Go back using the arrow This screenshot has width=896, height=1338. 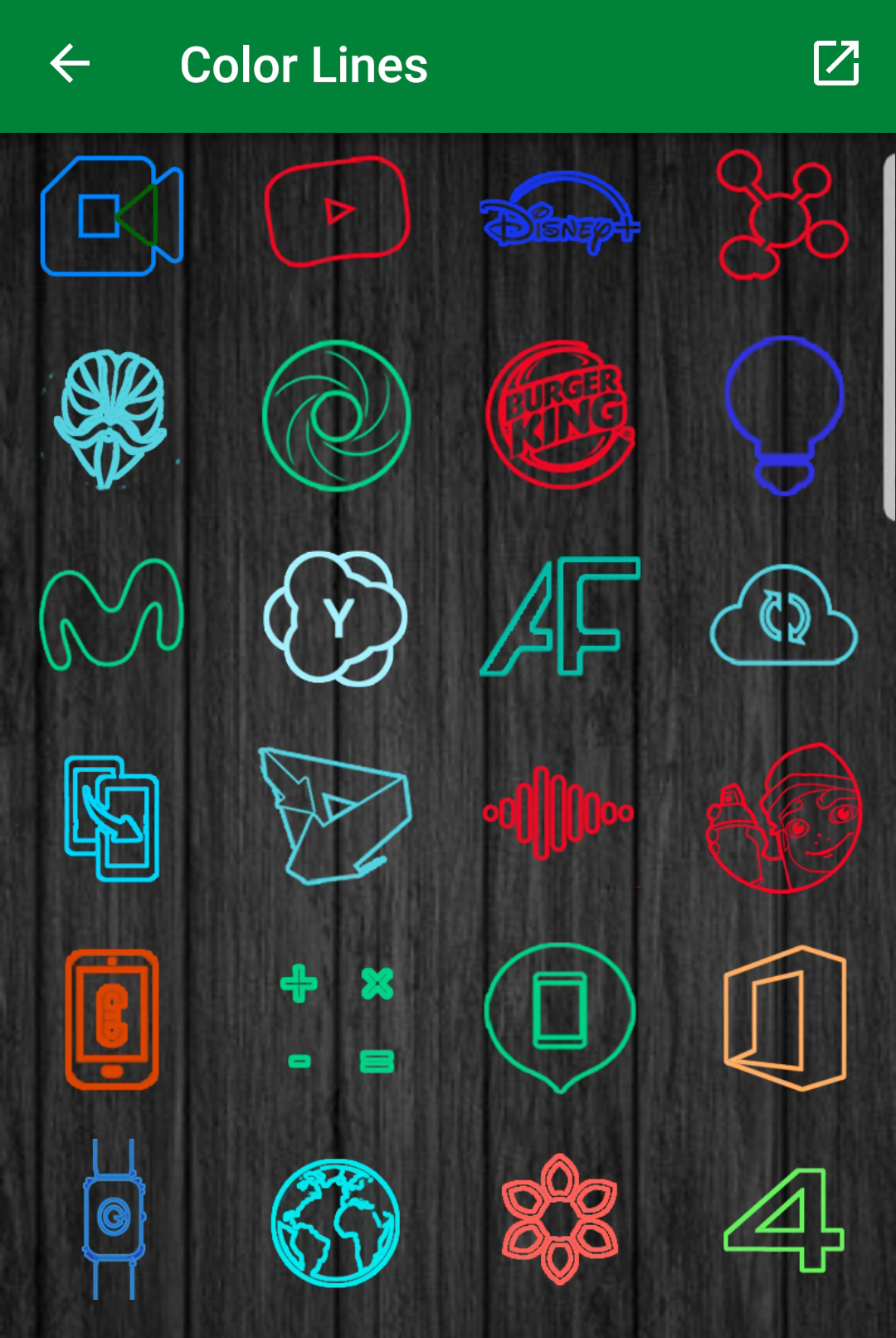70,65
